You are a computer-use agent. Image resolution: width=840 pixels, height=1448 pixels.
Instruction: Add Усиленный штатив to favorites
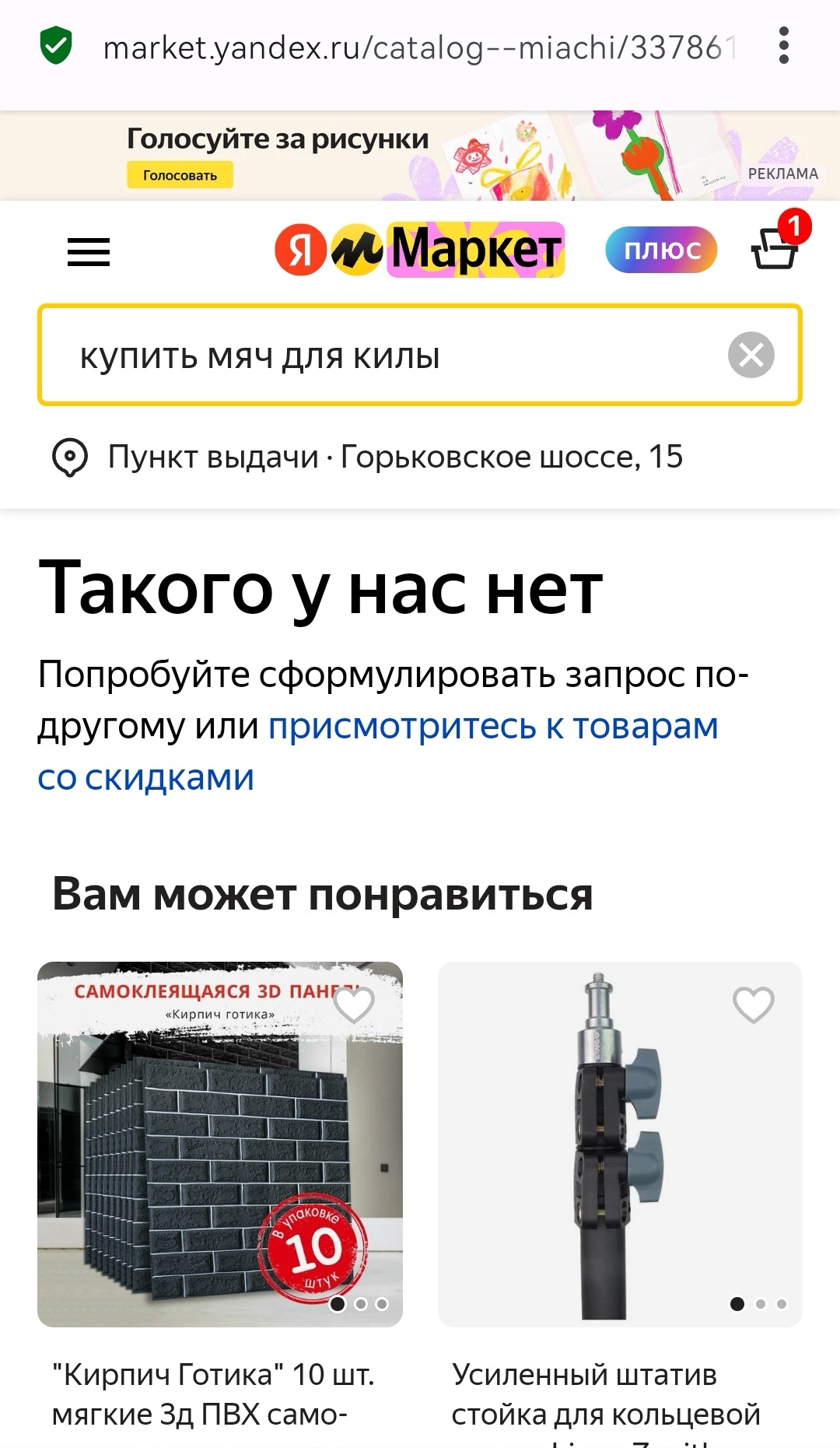753,1005
